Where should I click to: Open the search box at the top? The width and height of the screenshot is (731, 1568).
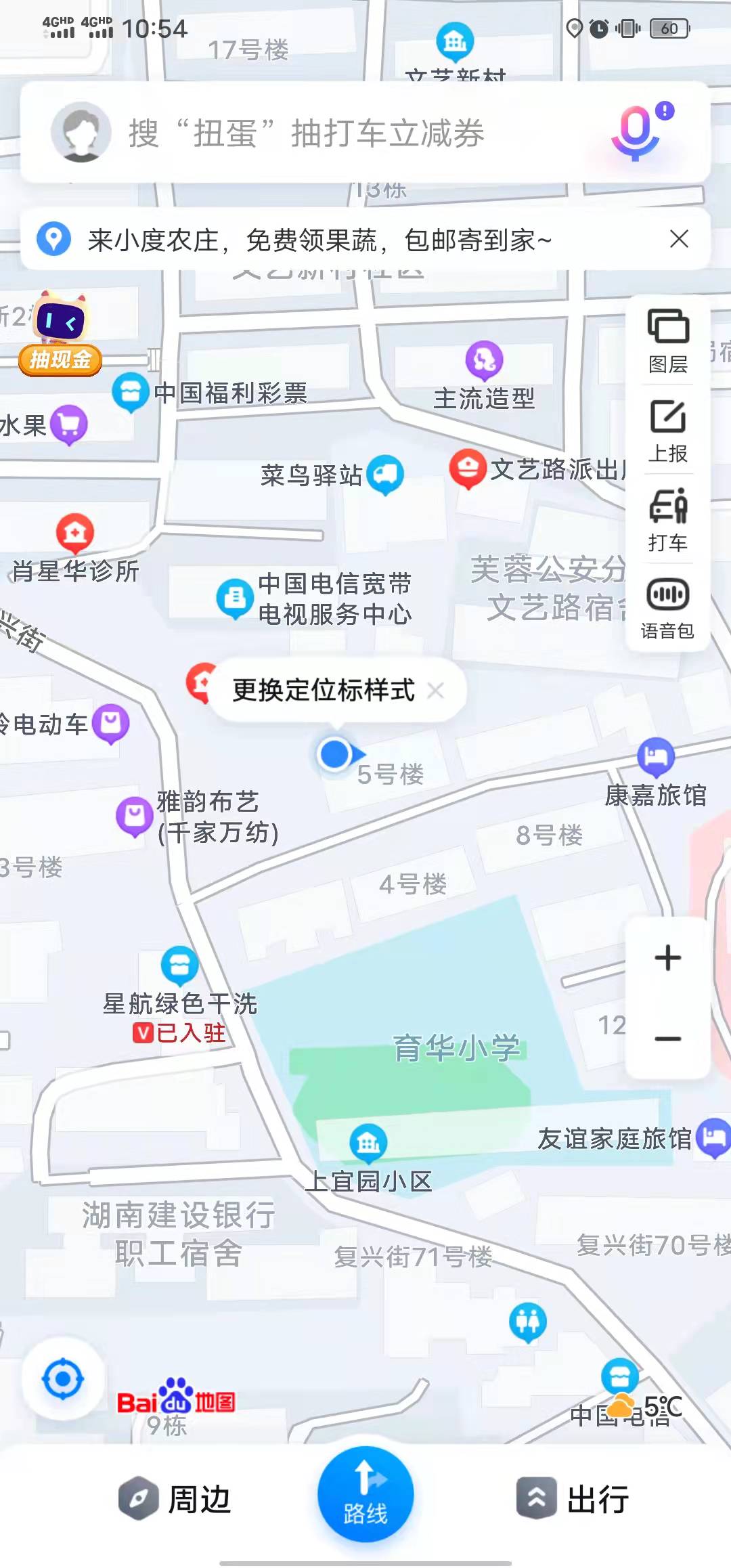click(338, 133)
